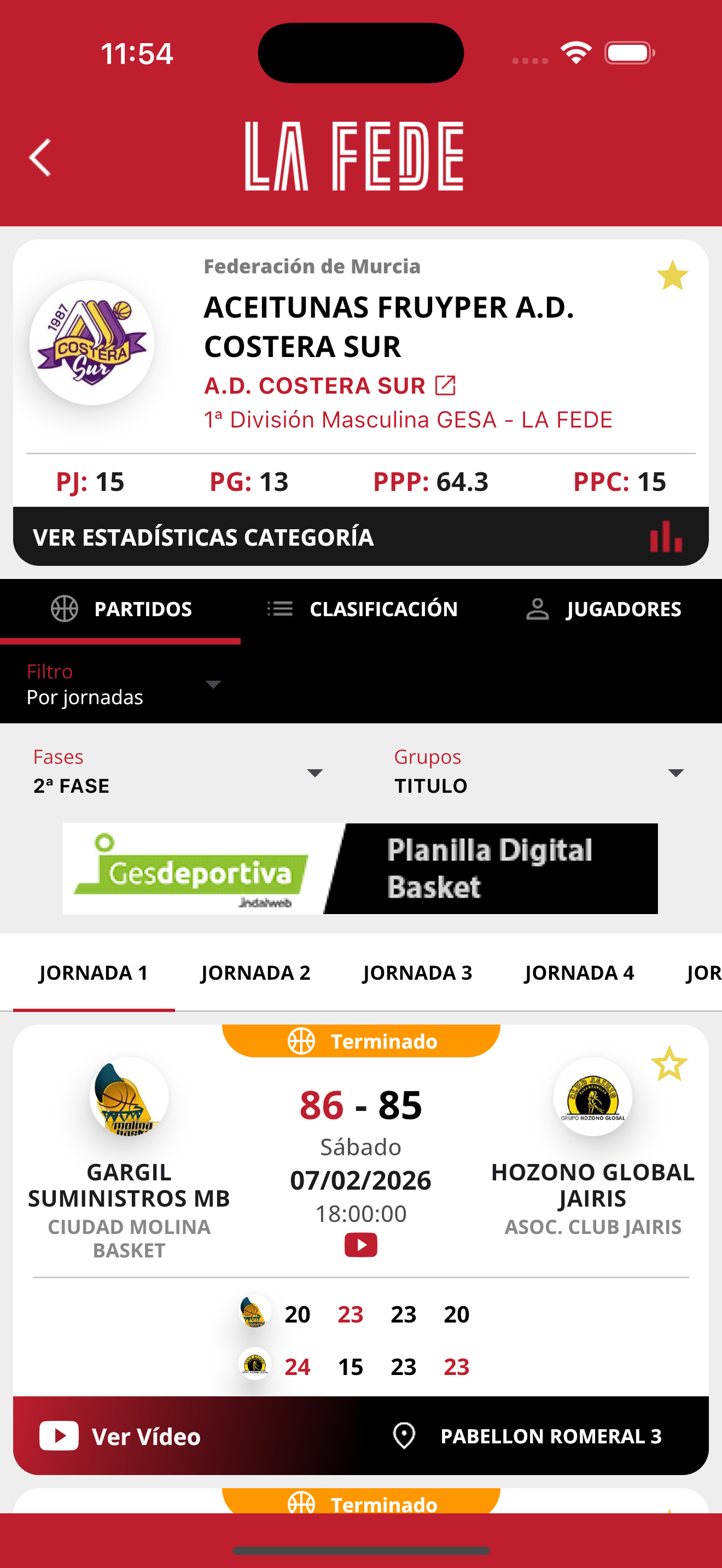The image size is (722, 1568).
Task: Switch to the Jugadores tab
Action: click(603, 609)
